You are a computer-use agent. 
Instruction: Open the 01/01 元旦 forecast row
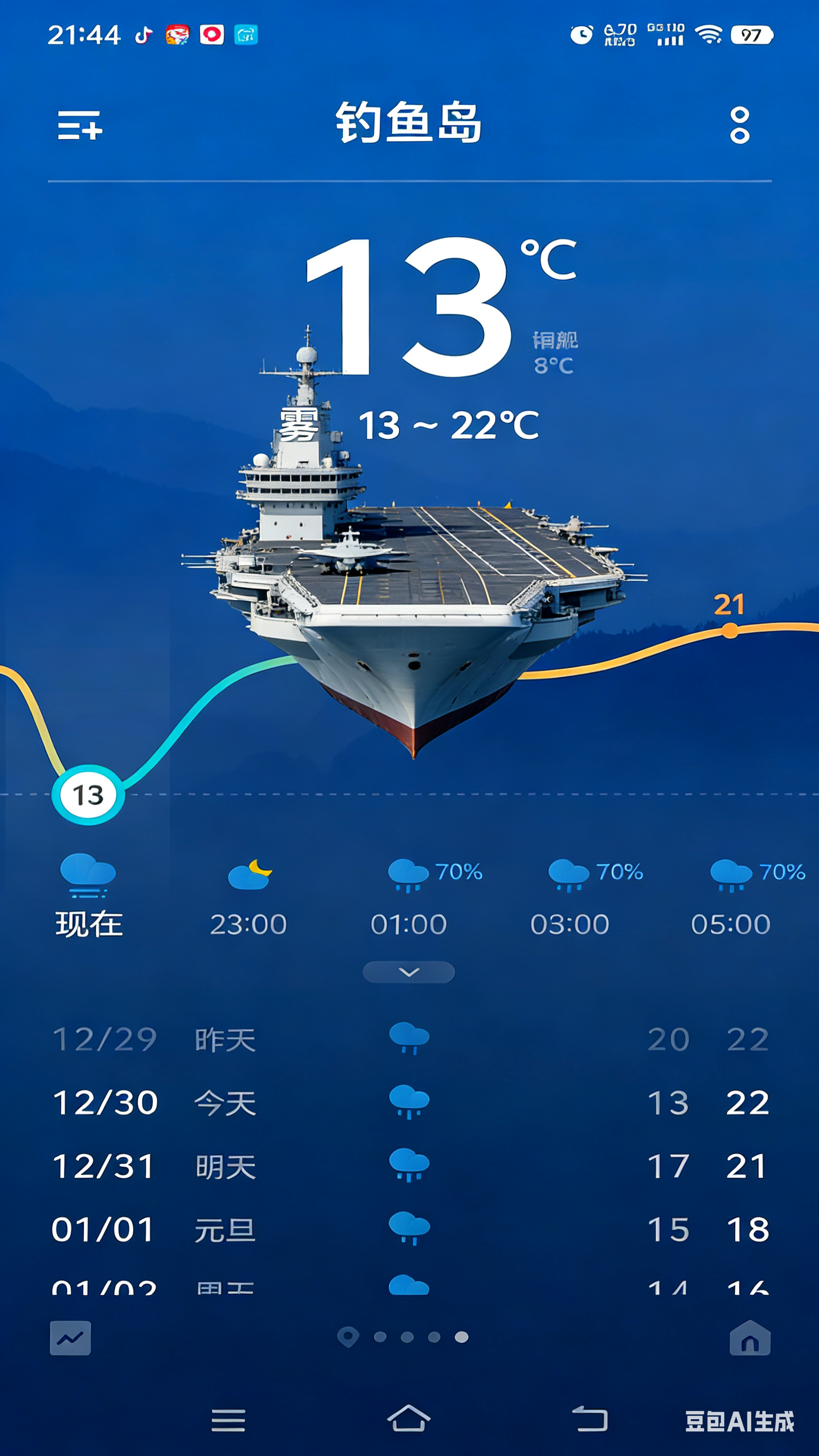pyautogui.click(x=409, y=1229)
